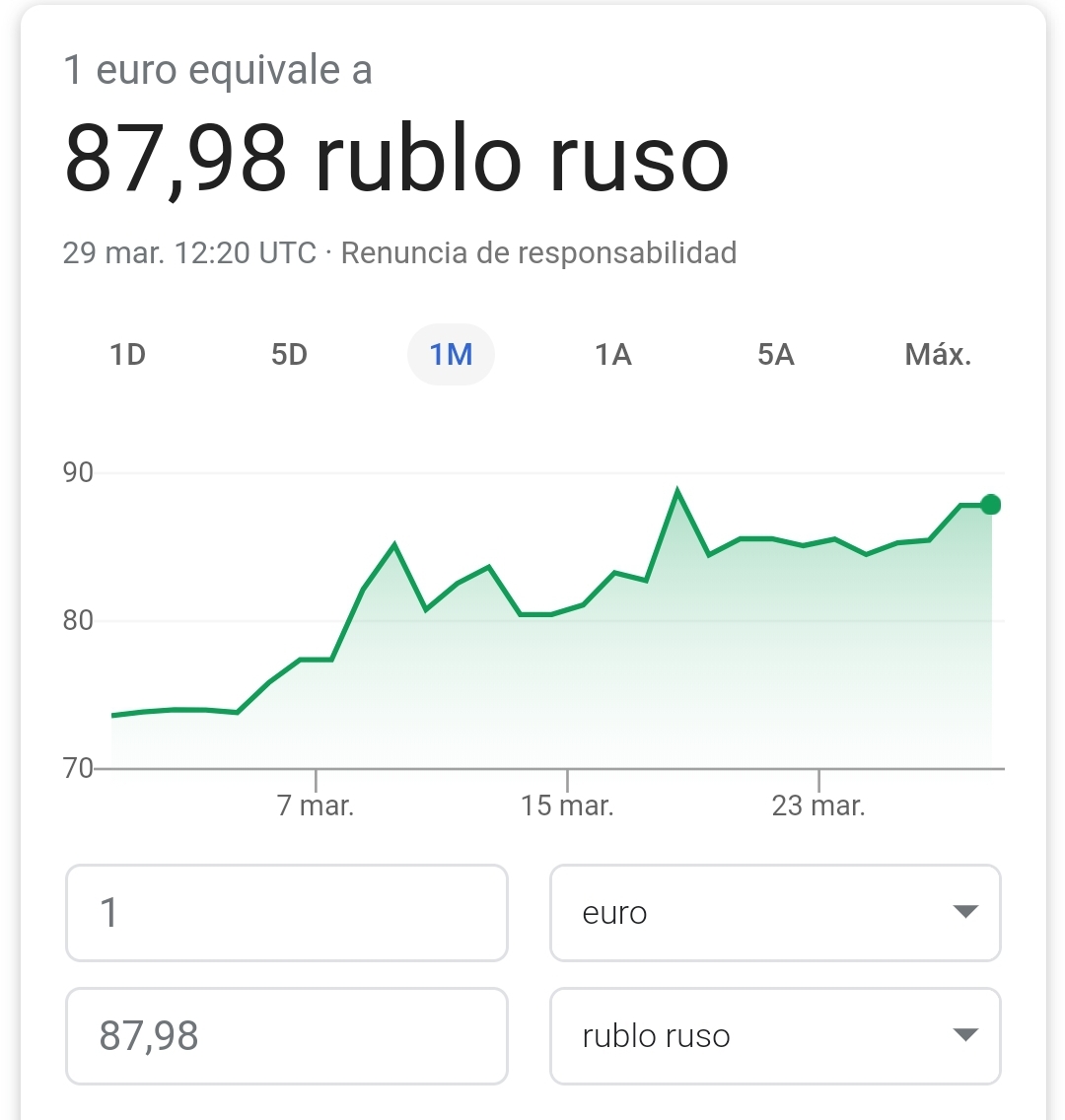1065x1120 pixels.
Task: View the Máx. range chart
Action: point(938,354)
